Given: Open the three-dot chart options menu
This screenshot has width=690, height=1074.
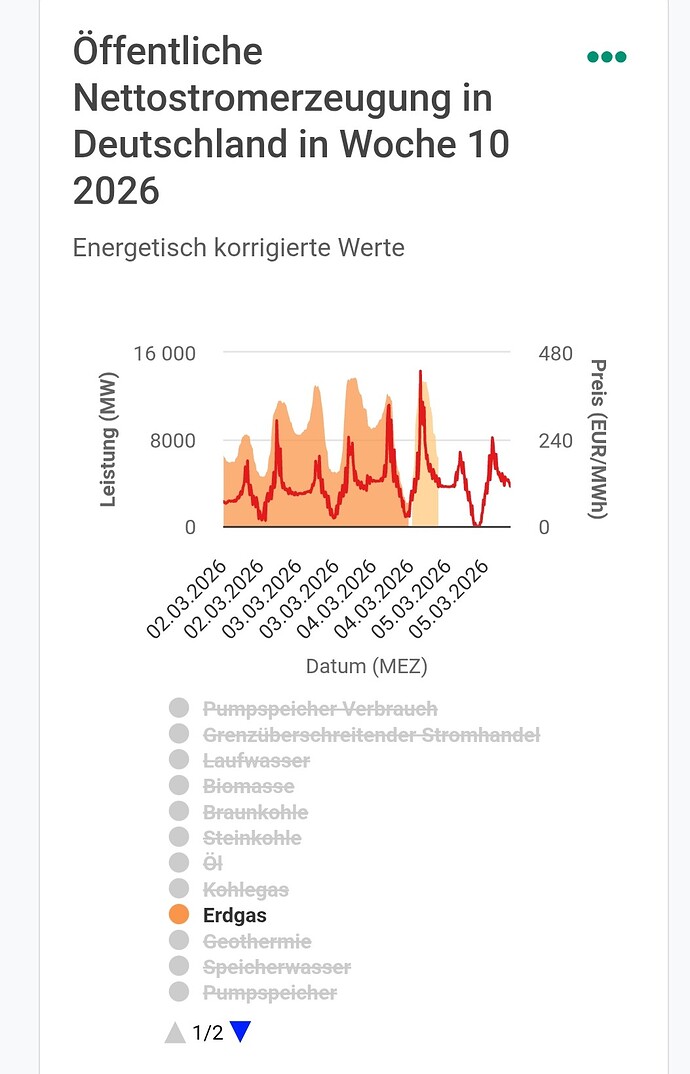Looking at the screenshot, I should click(607, 57).
